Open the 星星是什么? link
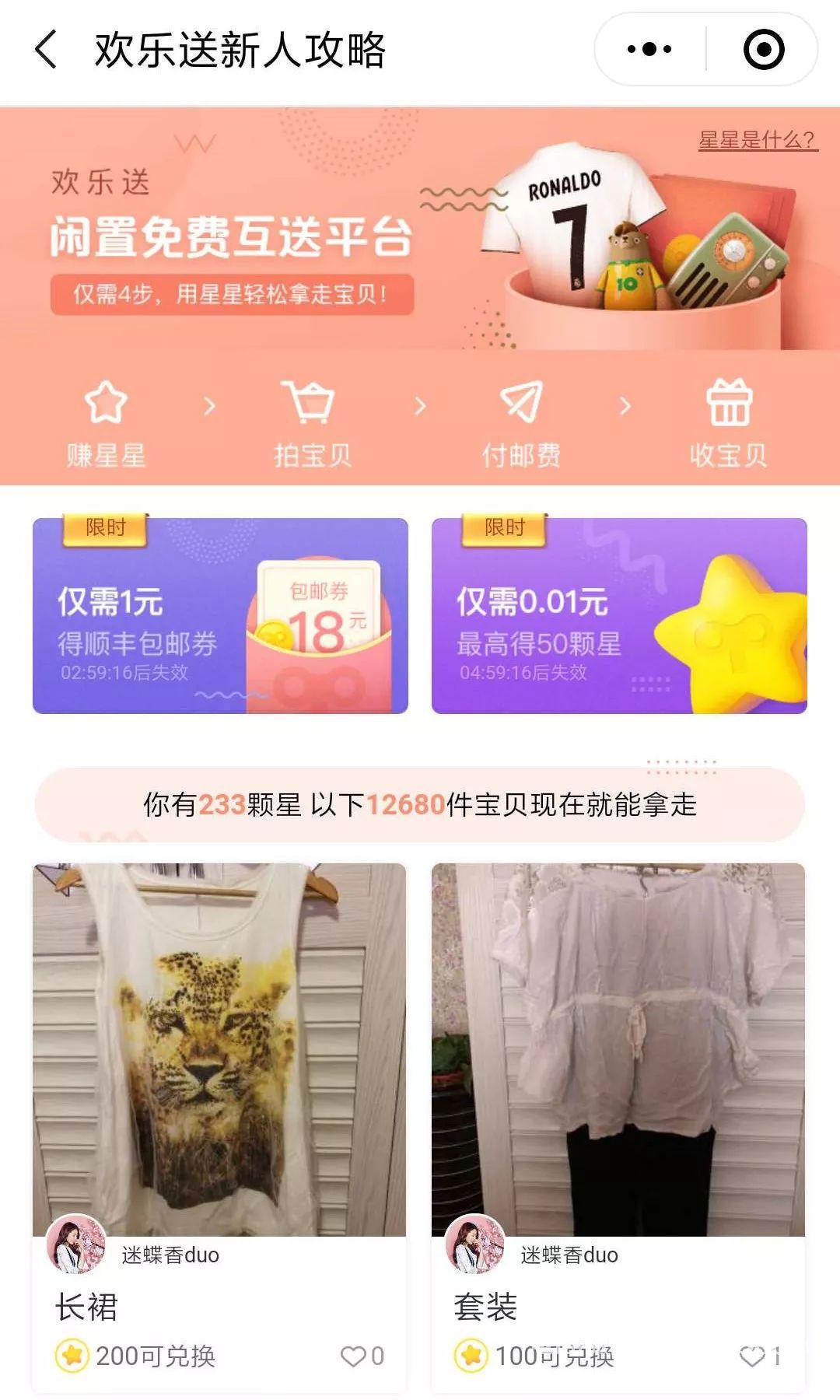840x1400 pixels. tap(758, 141)
